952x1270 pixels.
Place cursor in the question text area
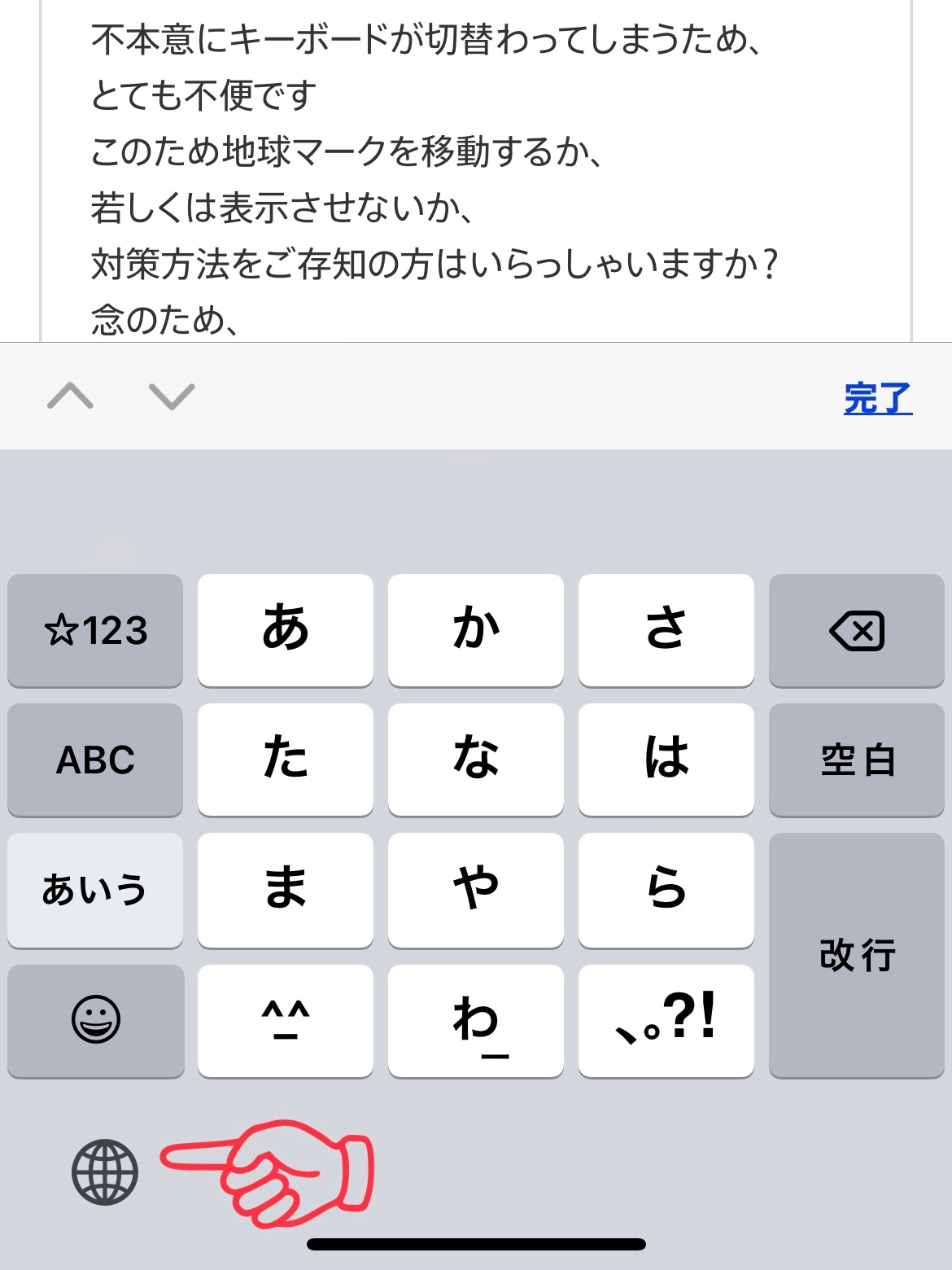[x=476, y=179]
